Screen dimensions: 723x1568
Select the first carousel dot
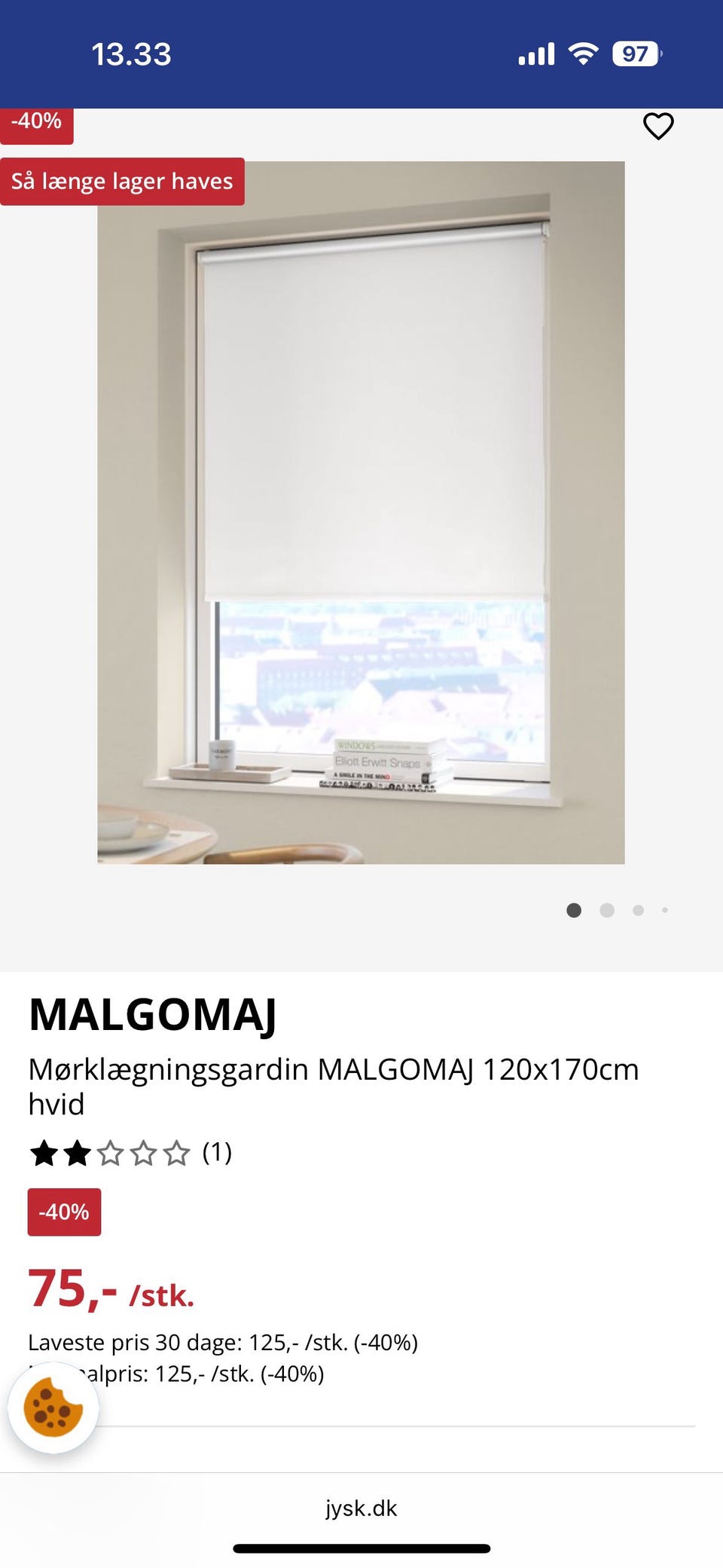tap(574, 910)
